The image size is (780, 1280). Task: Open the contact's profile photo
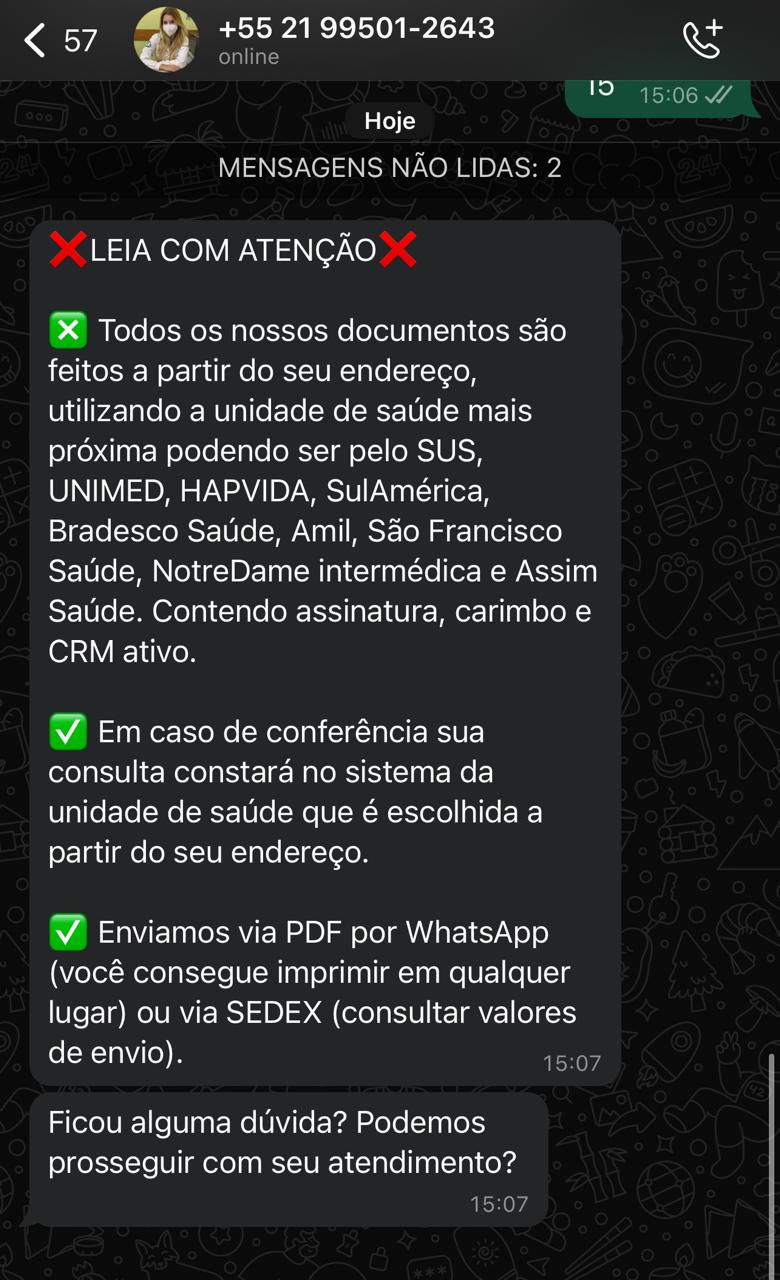click(166, 40)
